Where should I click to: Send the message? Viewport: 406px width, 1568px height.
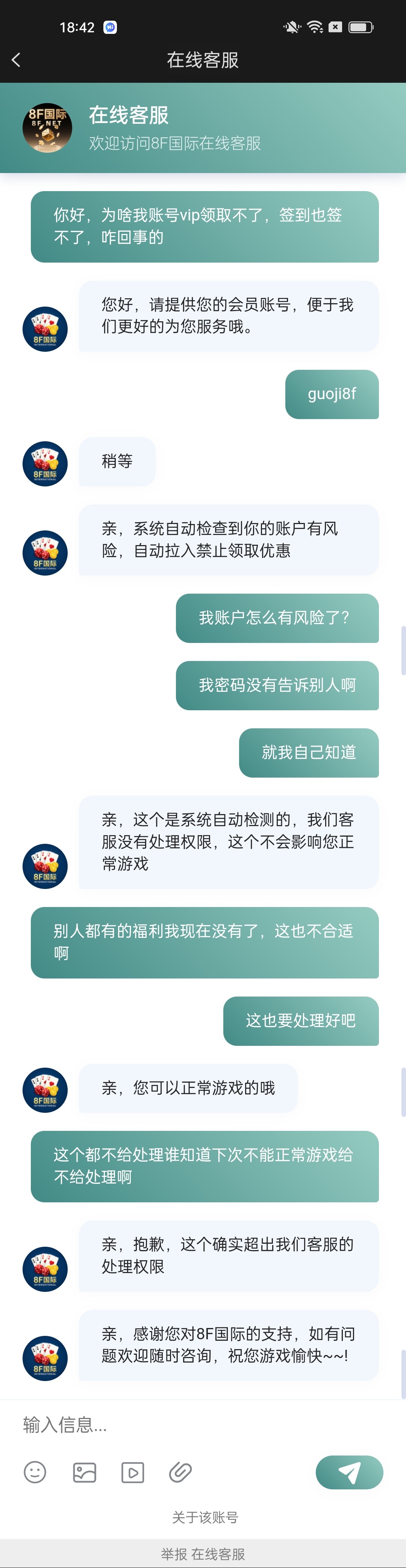click(x=349, y=1472)
